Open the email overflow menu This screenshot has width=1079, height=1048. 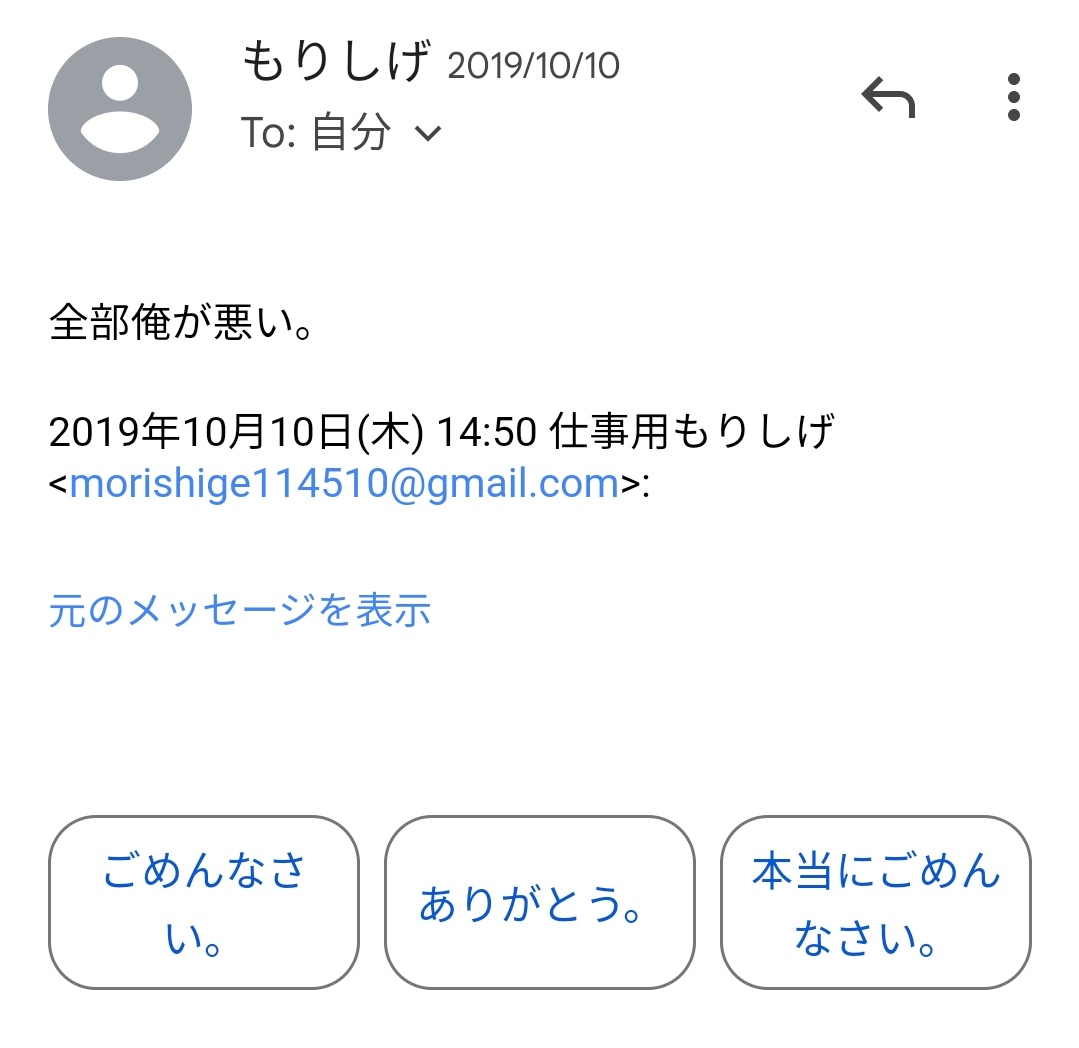(x=1013, y=98)
